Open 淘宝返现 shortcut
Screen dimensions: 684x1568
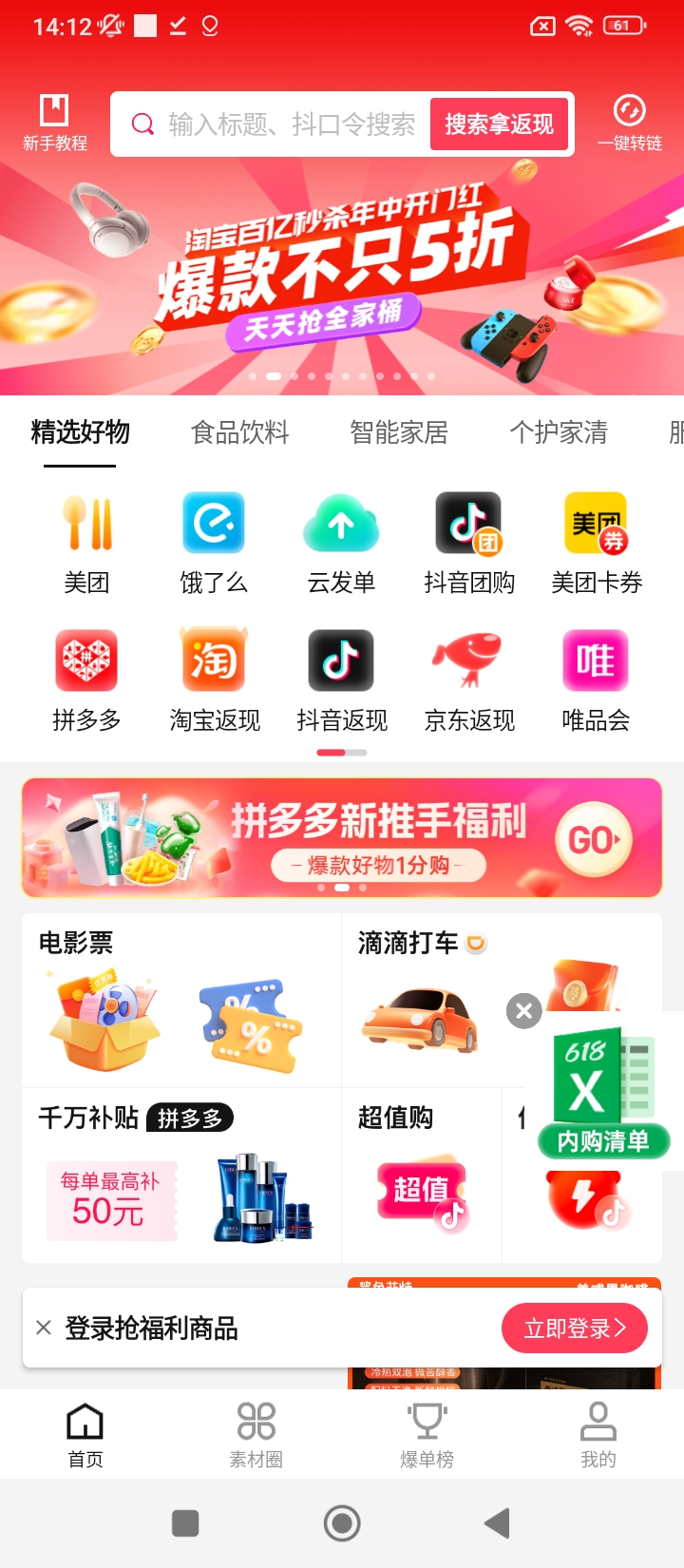214,678
